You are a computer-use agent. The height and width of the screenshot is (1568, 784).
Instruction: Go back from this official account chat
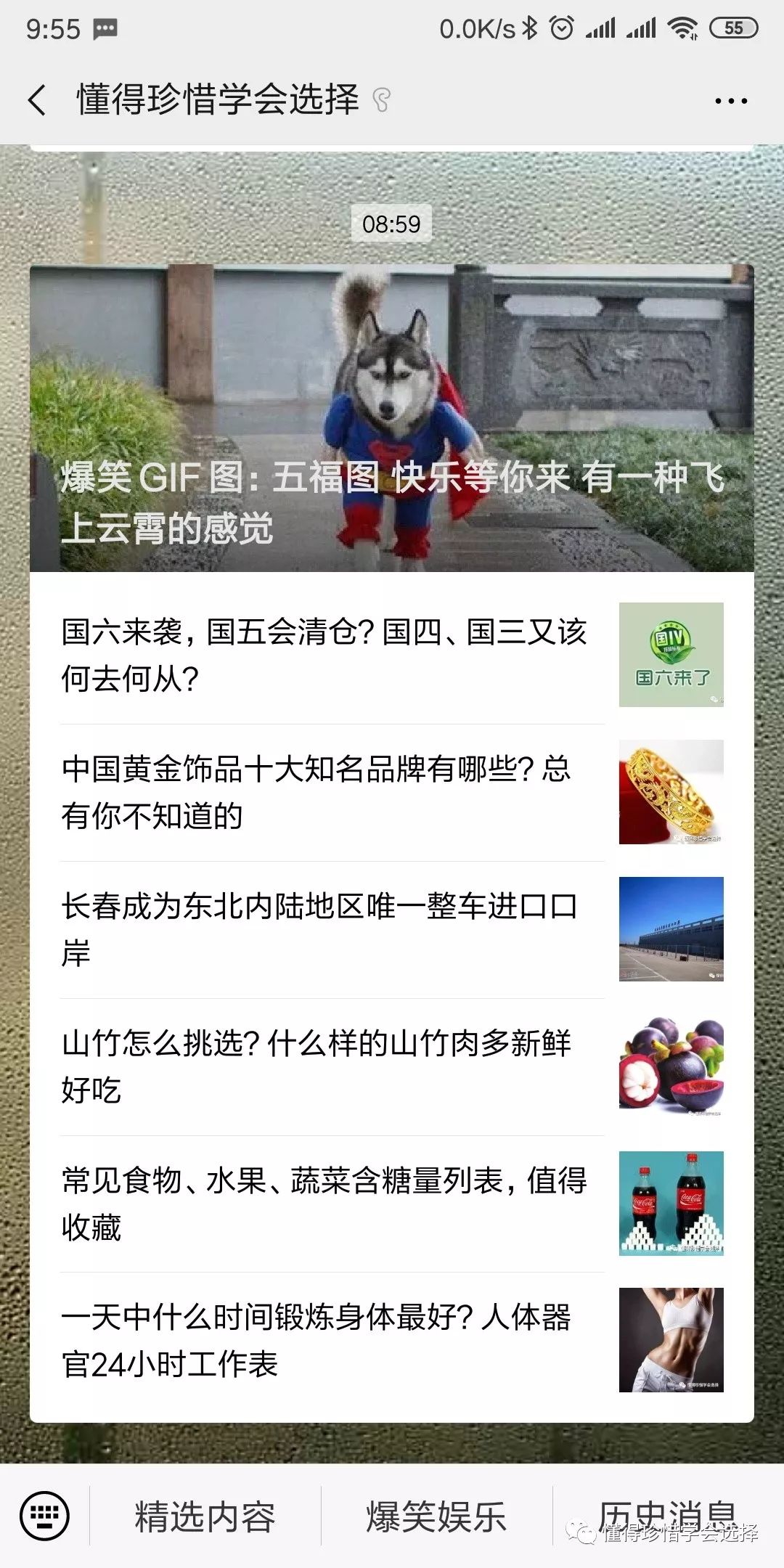(x=38, y=100)
